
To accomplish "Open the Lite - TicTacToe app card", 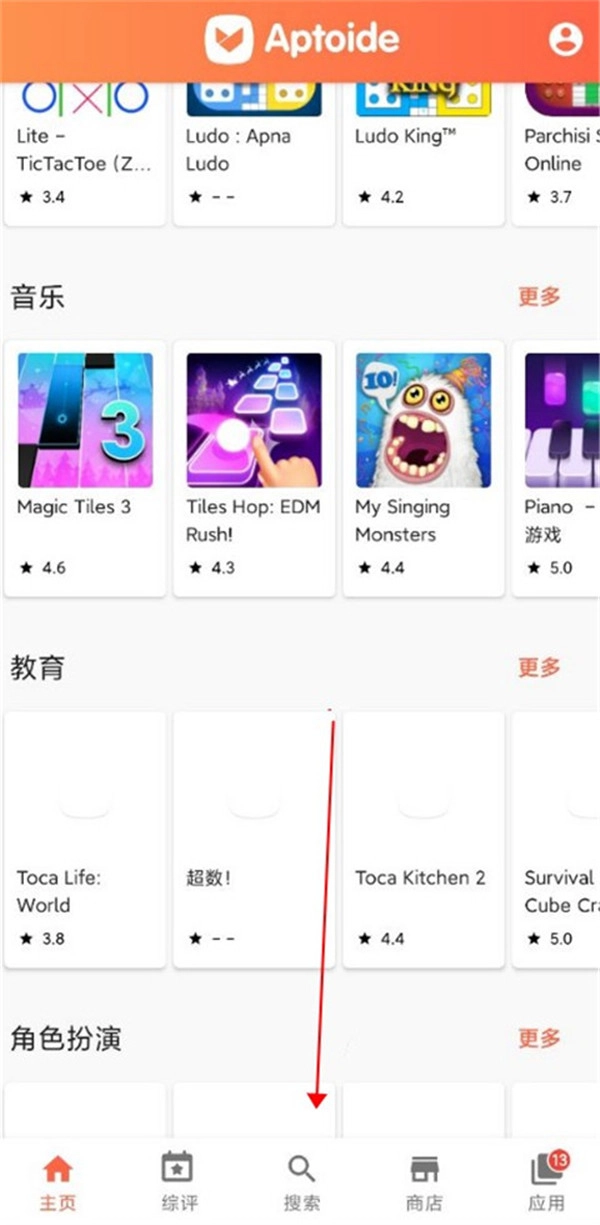I will point(85,150).
